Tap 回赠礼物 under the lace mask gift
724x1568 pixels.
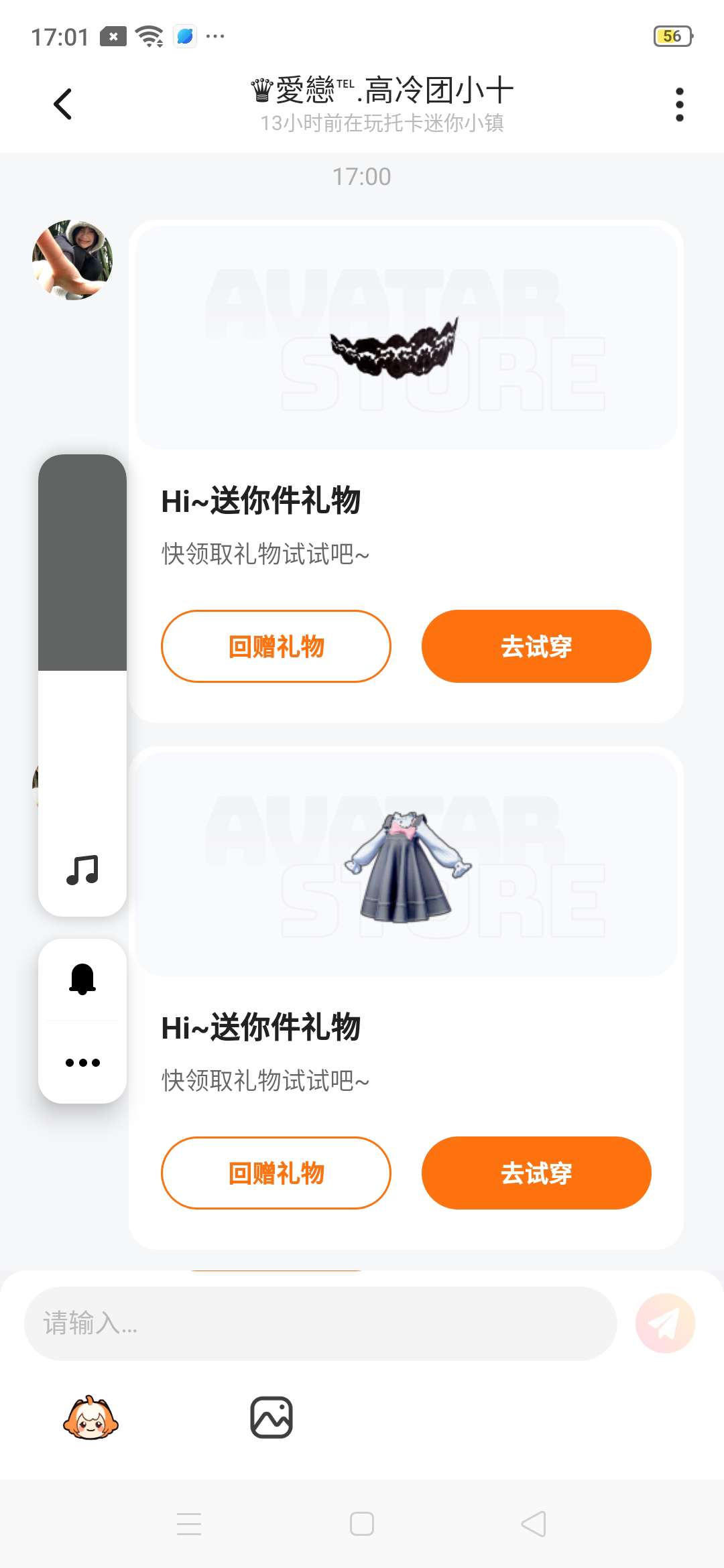pyautogui.click(x=276, y=646)
